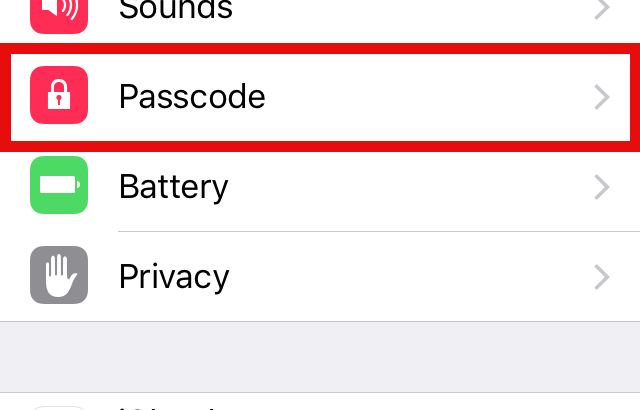
Task: Open Passcode settings
Action: click(x=320, y=96)
